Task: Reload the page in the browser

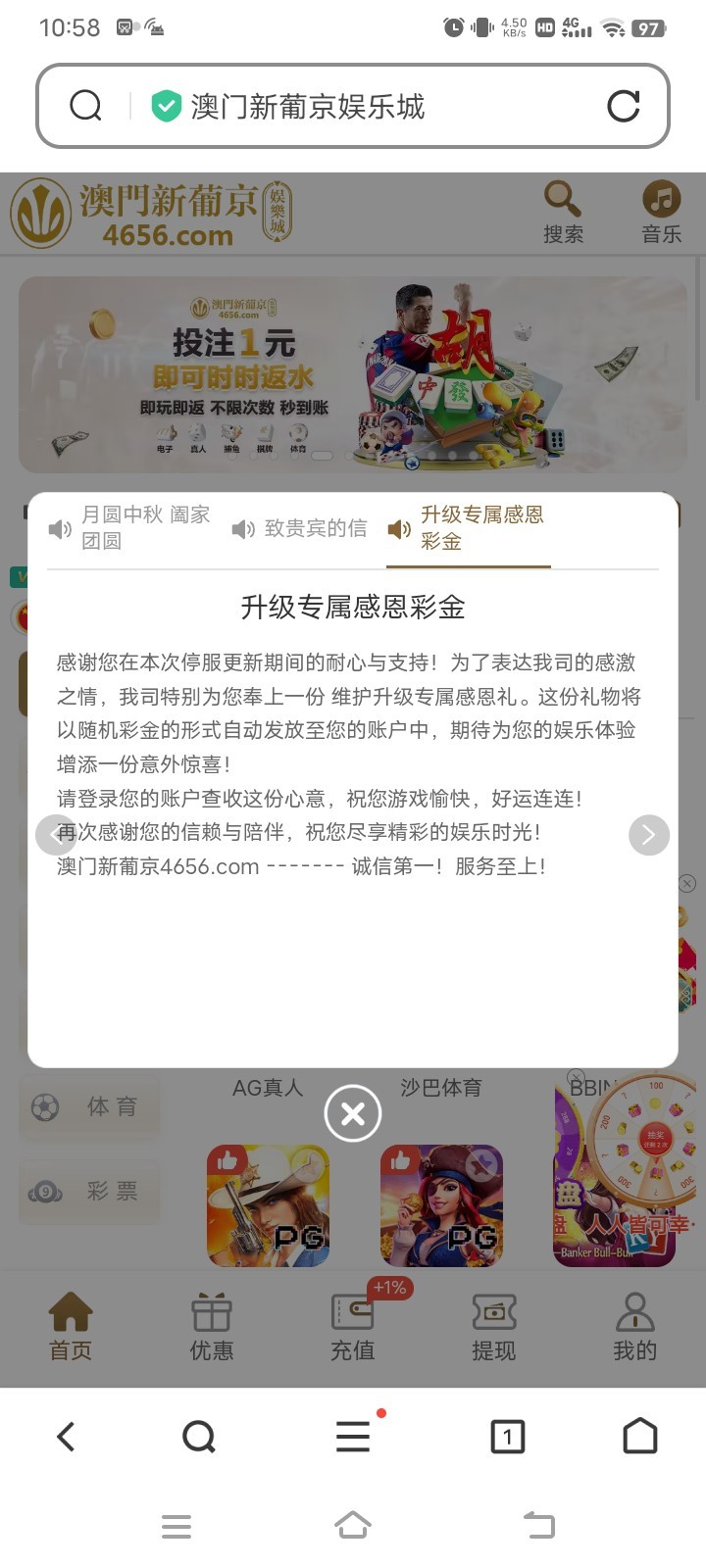Action: coord(623,106)
